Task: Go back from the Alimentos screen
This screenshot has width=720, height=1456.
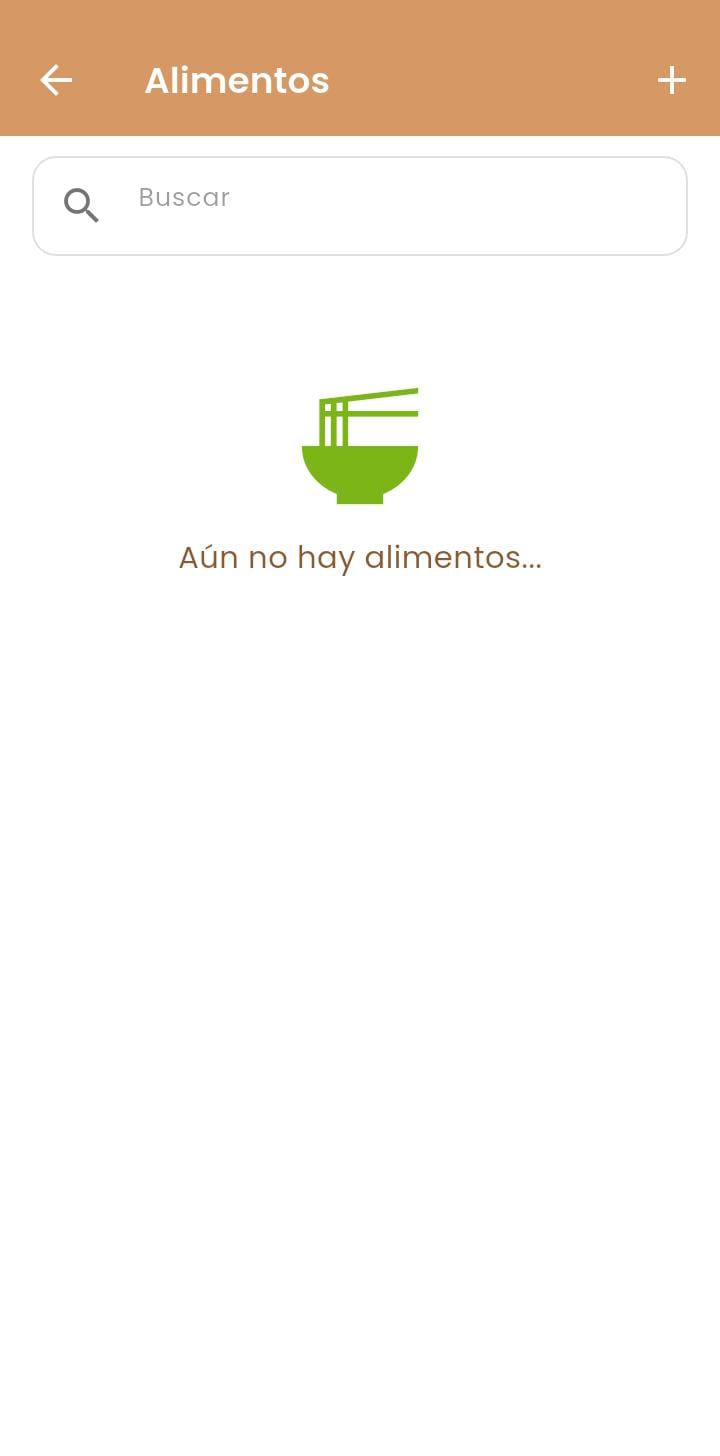Action: pos(56,80)
